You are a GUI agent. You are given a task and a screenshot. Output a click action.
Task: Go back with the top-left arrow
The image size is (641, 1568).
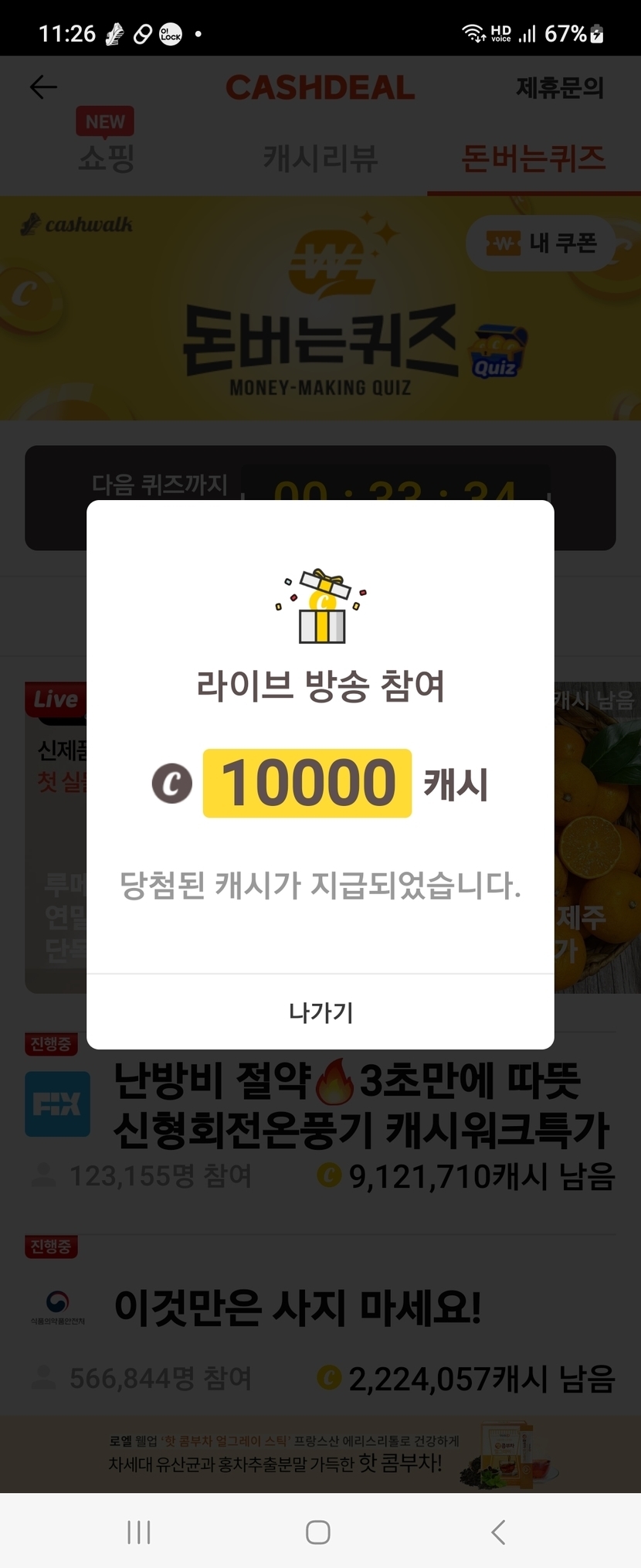tap(43, 87)
